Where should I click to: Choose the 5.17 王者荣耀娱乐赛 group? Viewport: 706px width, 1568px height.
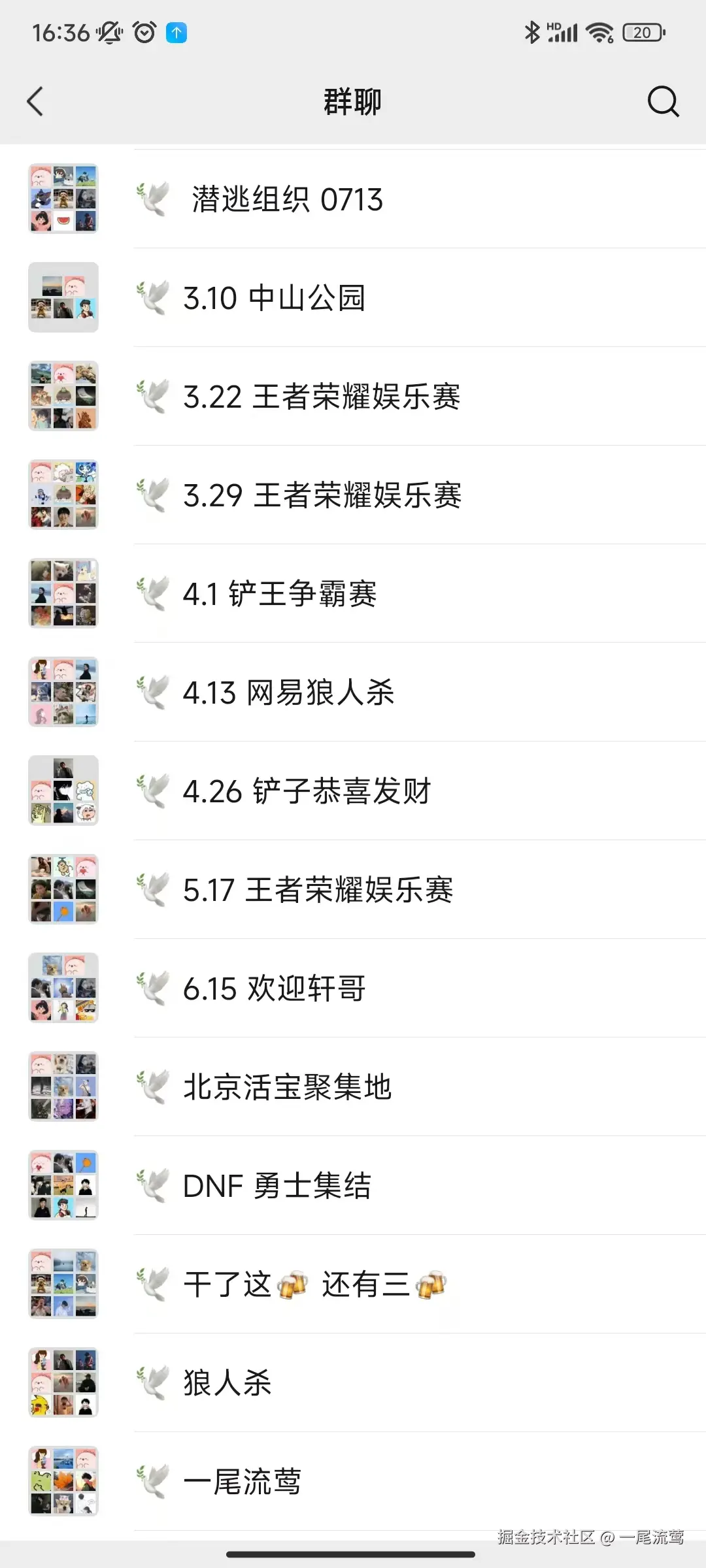[x=318, y=890]
